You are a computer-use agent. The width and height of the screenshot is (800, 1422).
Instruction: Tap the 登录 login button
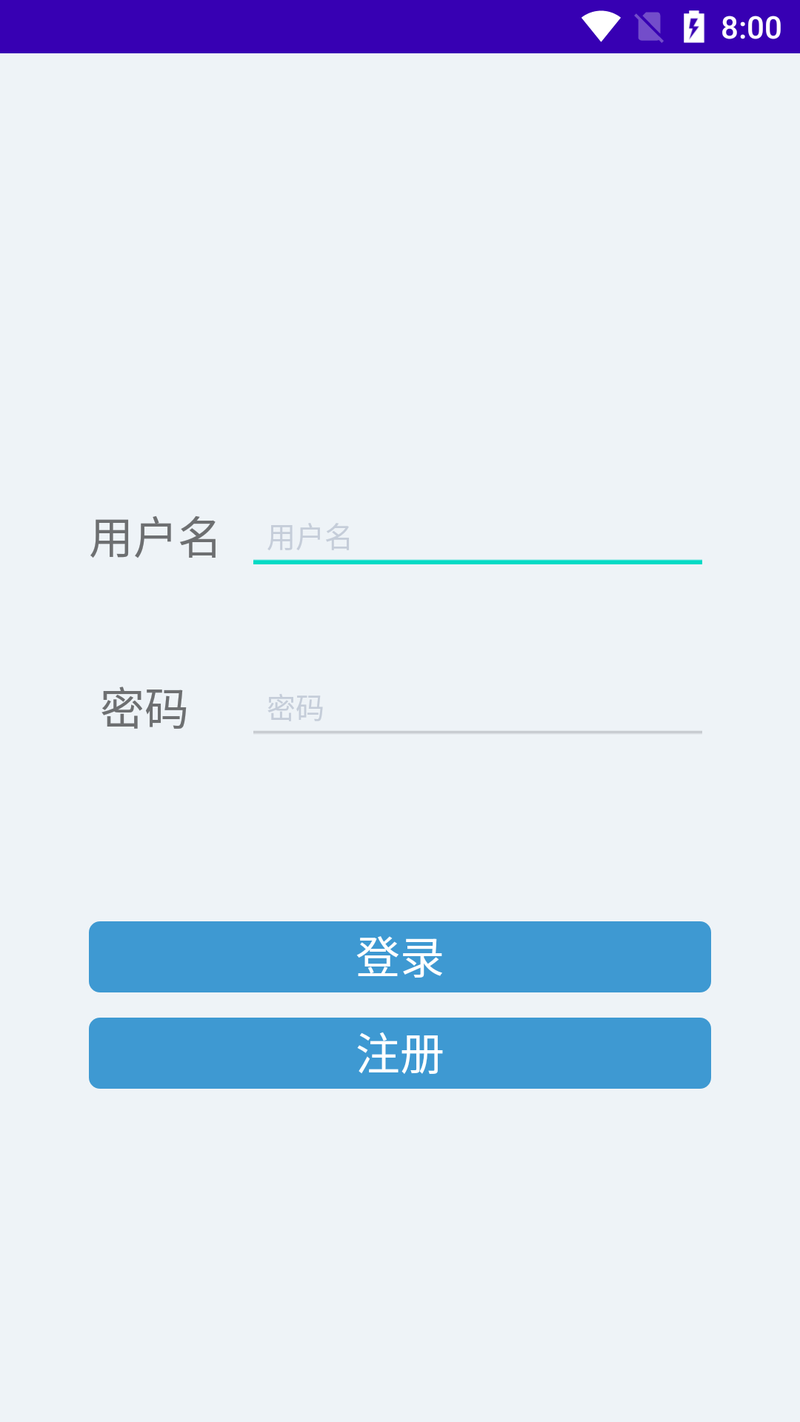click(400, 957)
